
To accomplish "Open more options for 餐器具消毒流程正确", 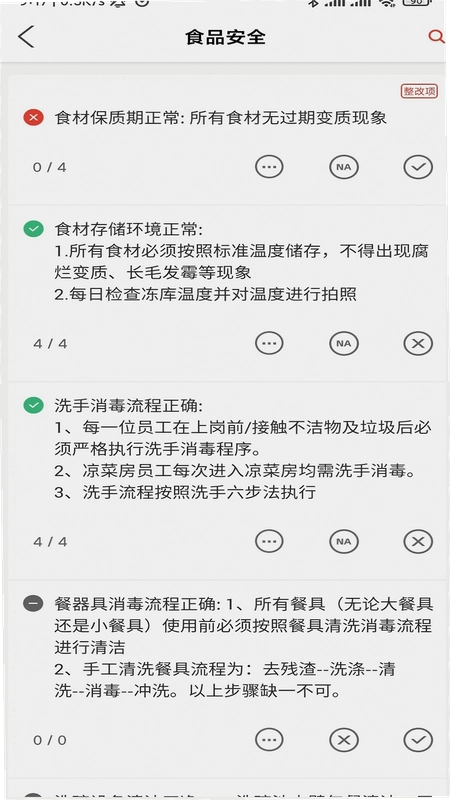I will click(x=269, y=740).
